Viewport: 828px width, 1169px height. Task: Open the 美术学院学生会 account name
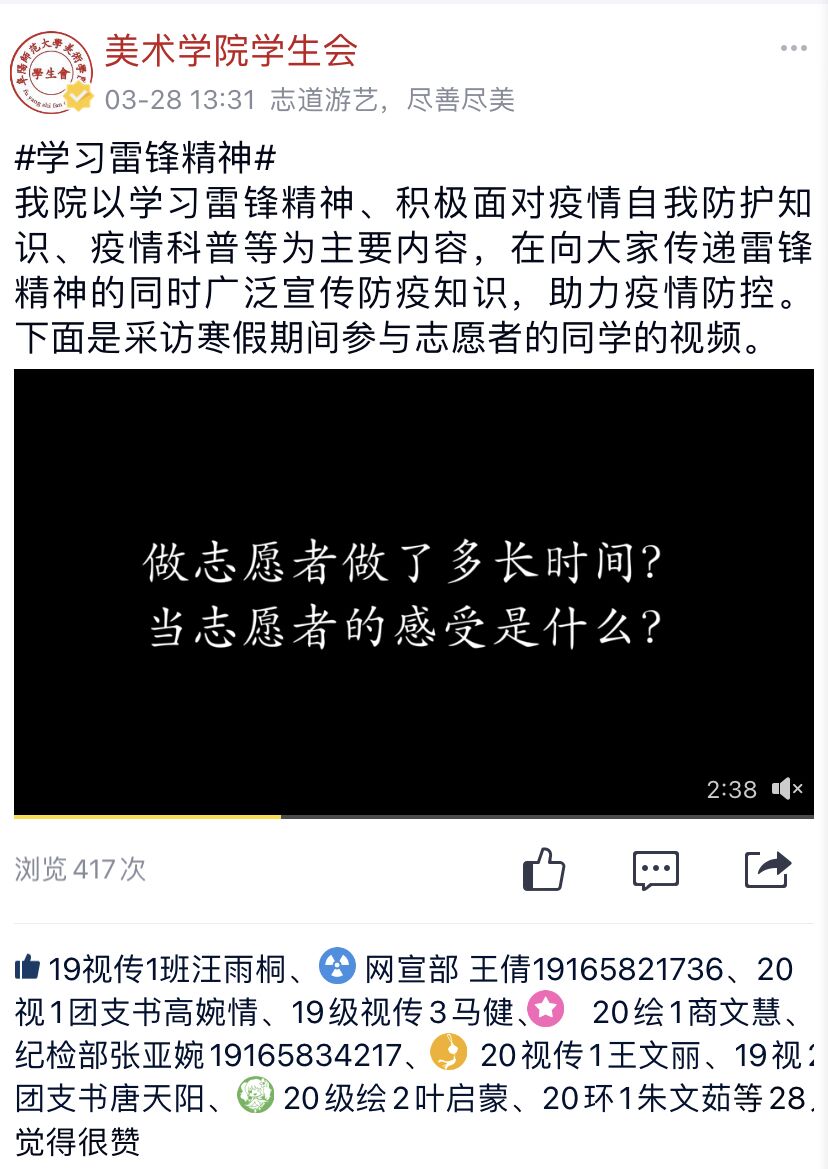[x=231, y=48]
